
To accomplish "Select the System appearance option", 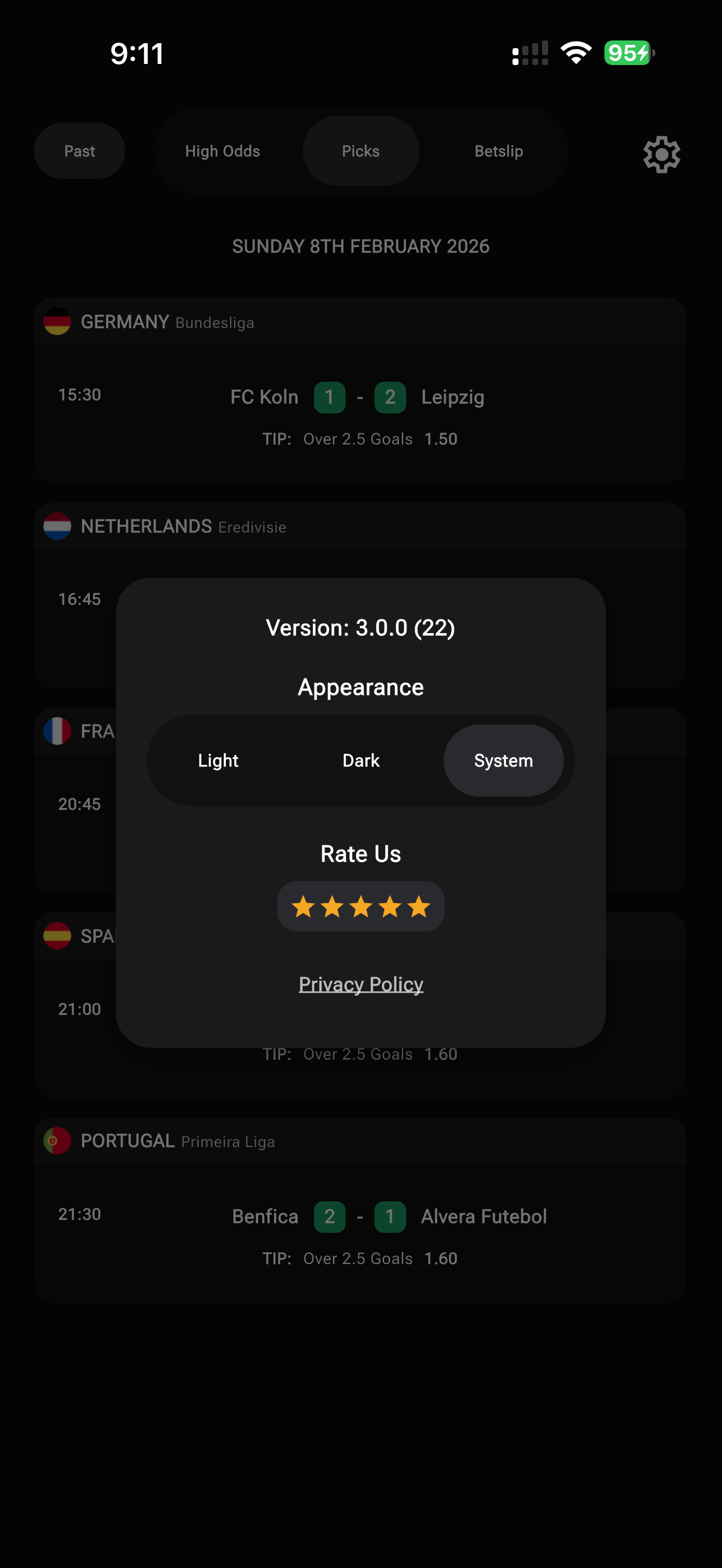I will (503, 759).
